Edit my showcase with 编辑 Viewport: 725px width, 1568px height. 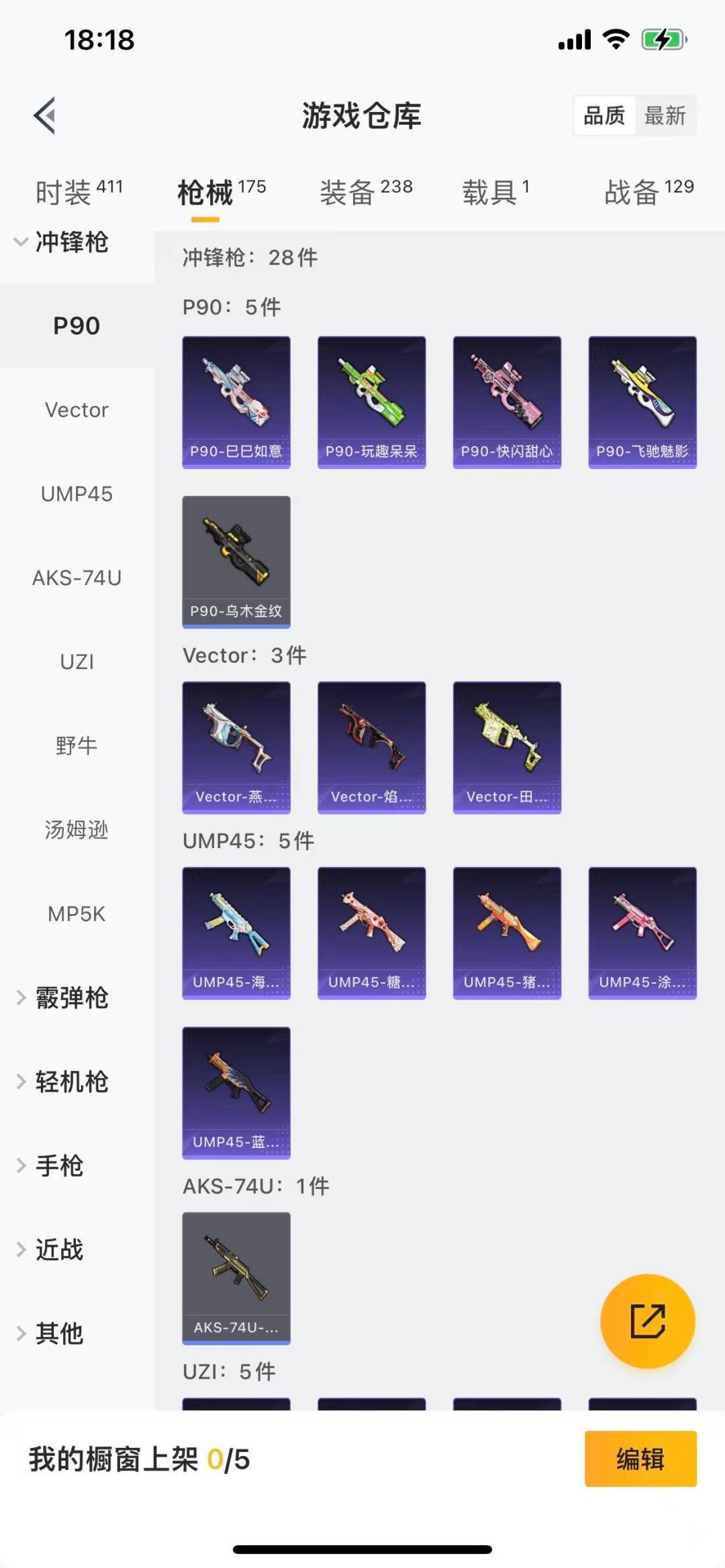[640, 1459]
